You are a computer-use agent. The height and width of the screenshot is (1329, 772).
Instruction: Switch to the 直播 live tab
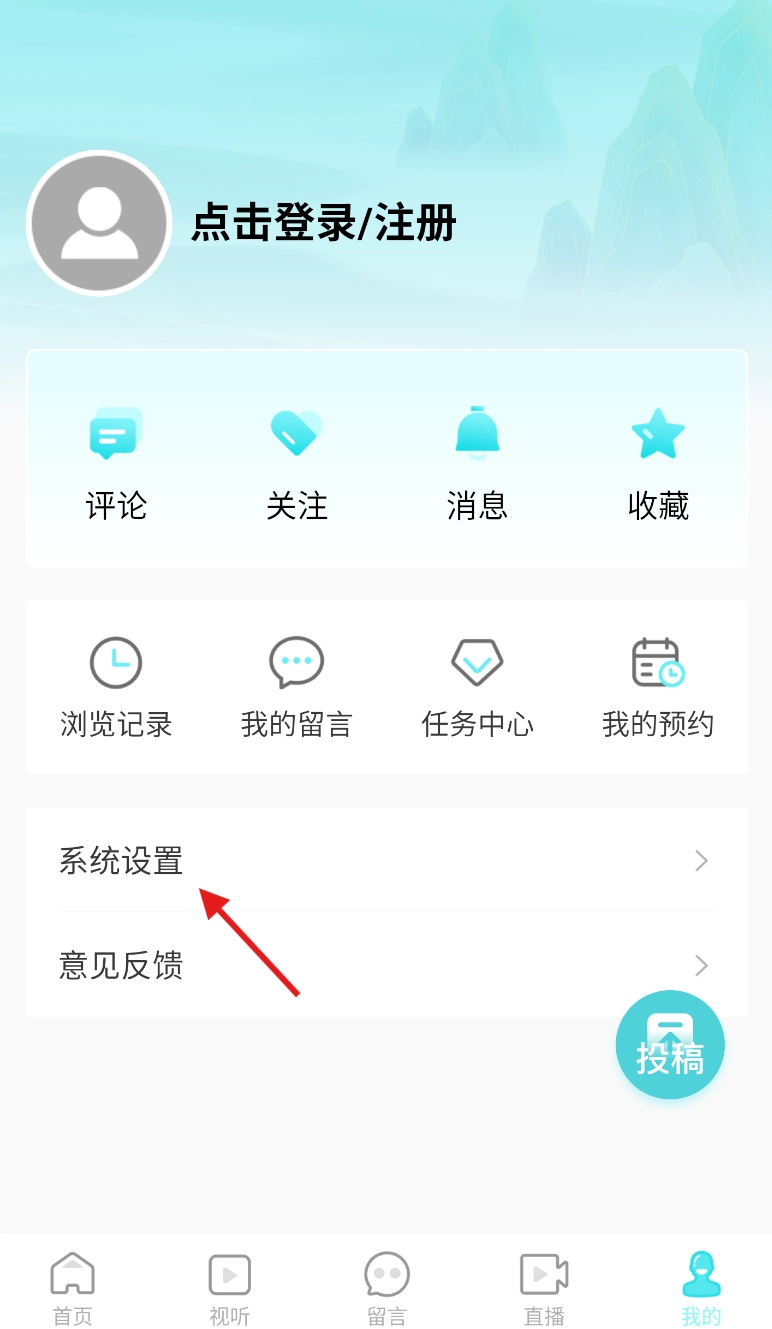click(x=544, y=1288)
